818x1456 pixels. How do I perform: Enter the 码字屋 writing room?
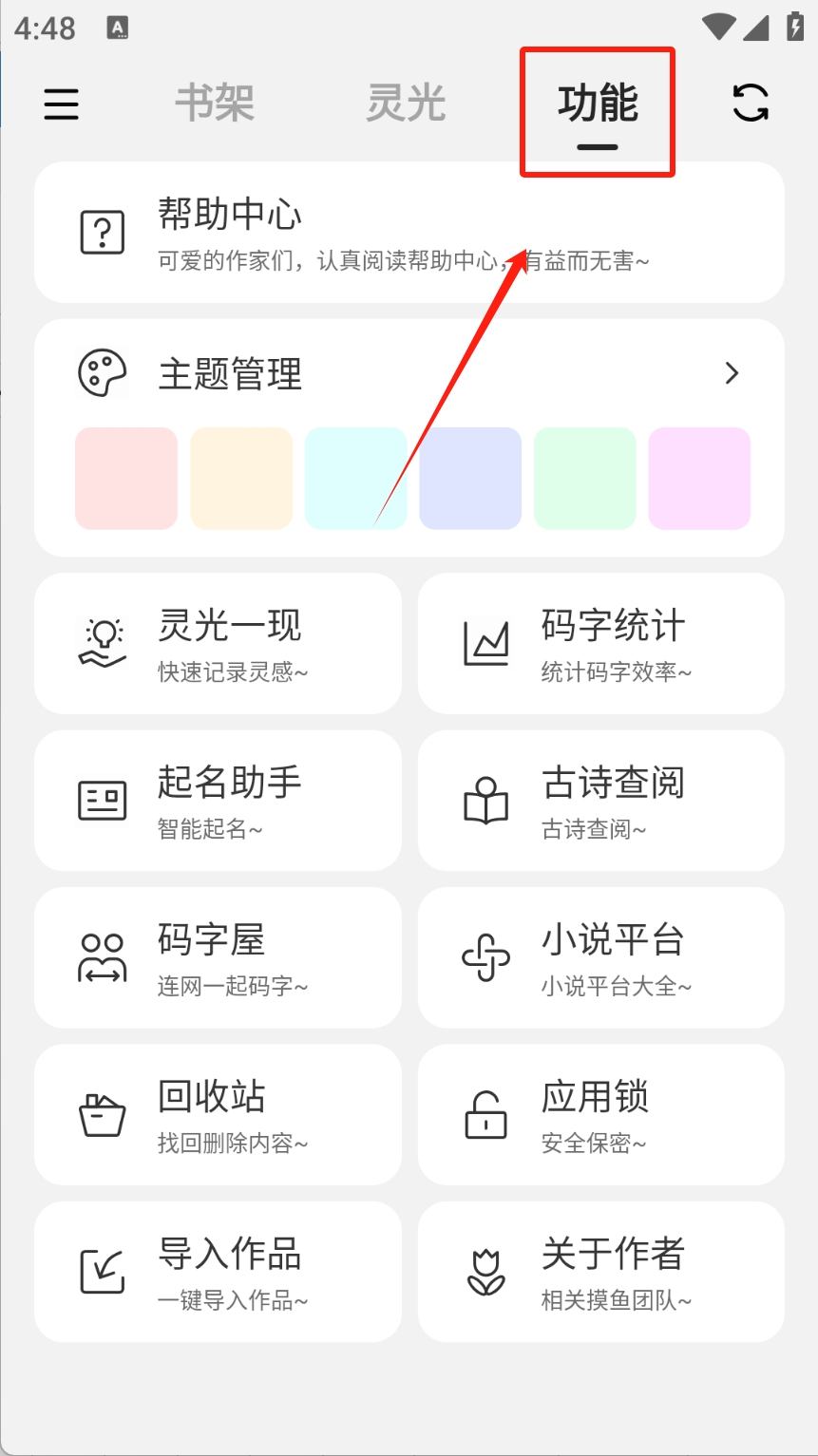[218, 957]
